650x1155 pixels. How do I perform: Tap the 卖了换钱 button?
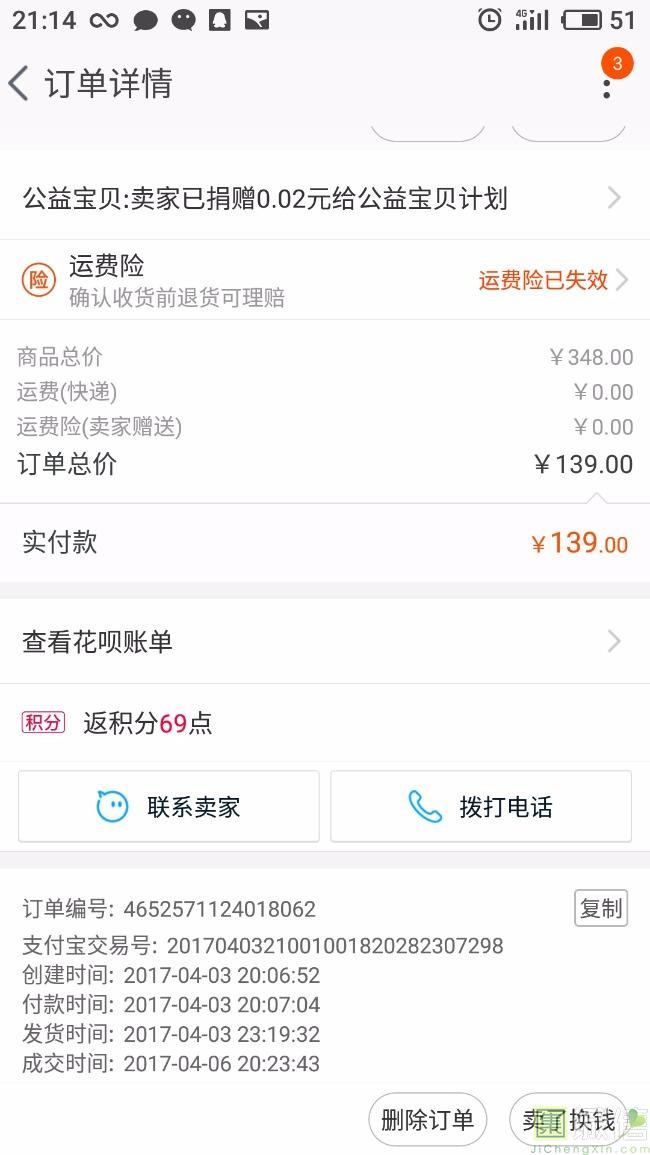pyautogui.click(x=569, y=1120)
